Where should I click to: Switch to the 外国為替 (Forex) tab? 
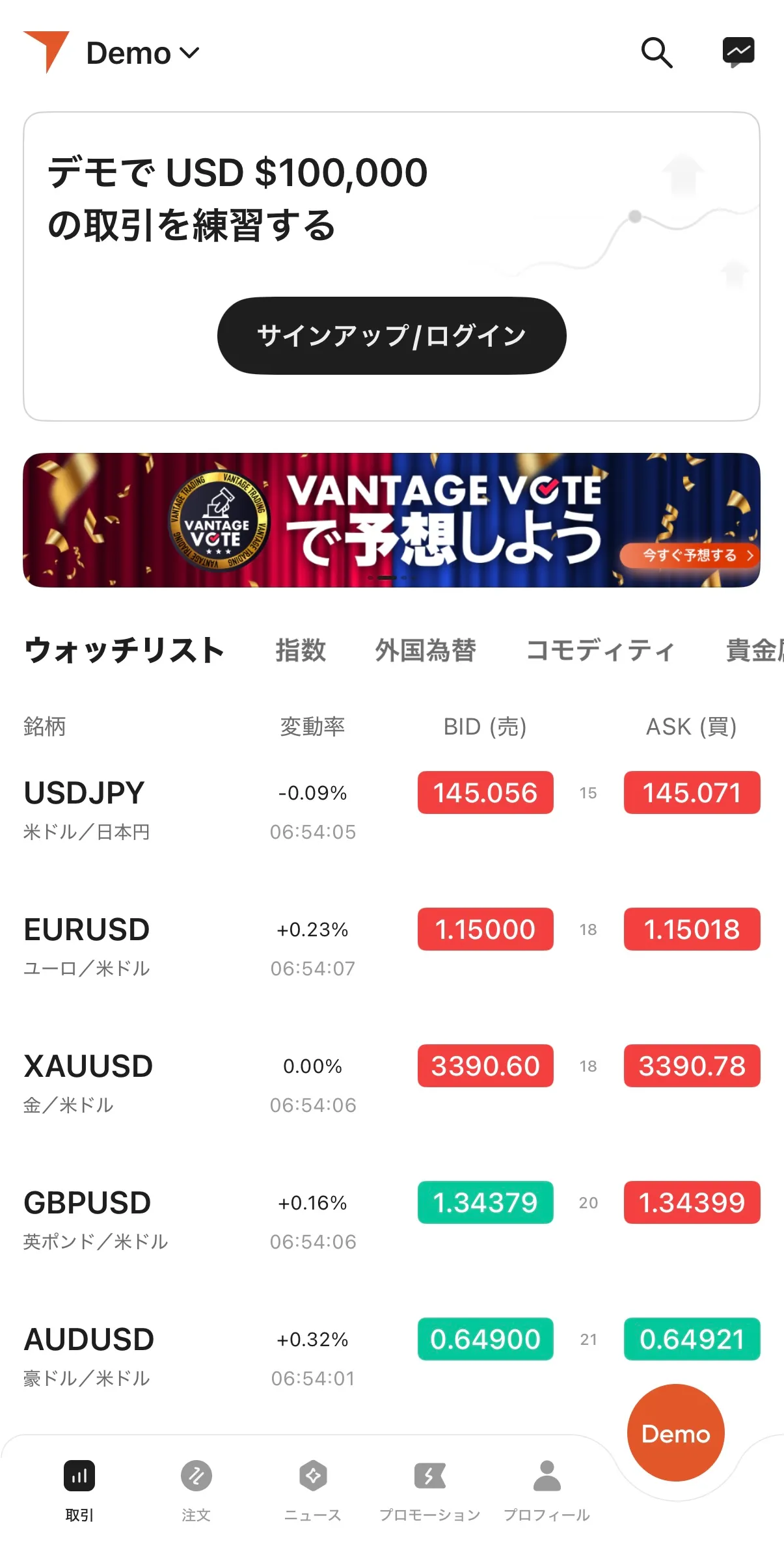pos(426,651)
